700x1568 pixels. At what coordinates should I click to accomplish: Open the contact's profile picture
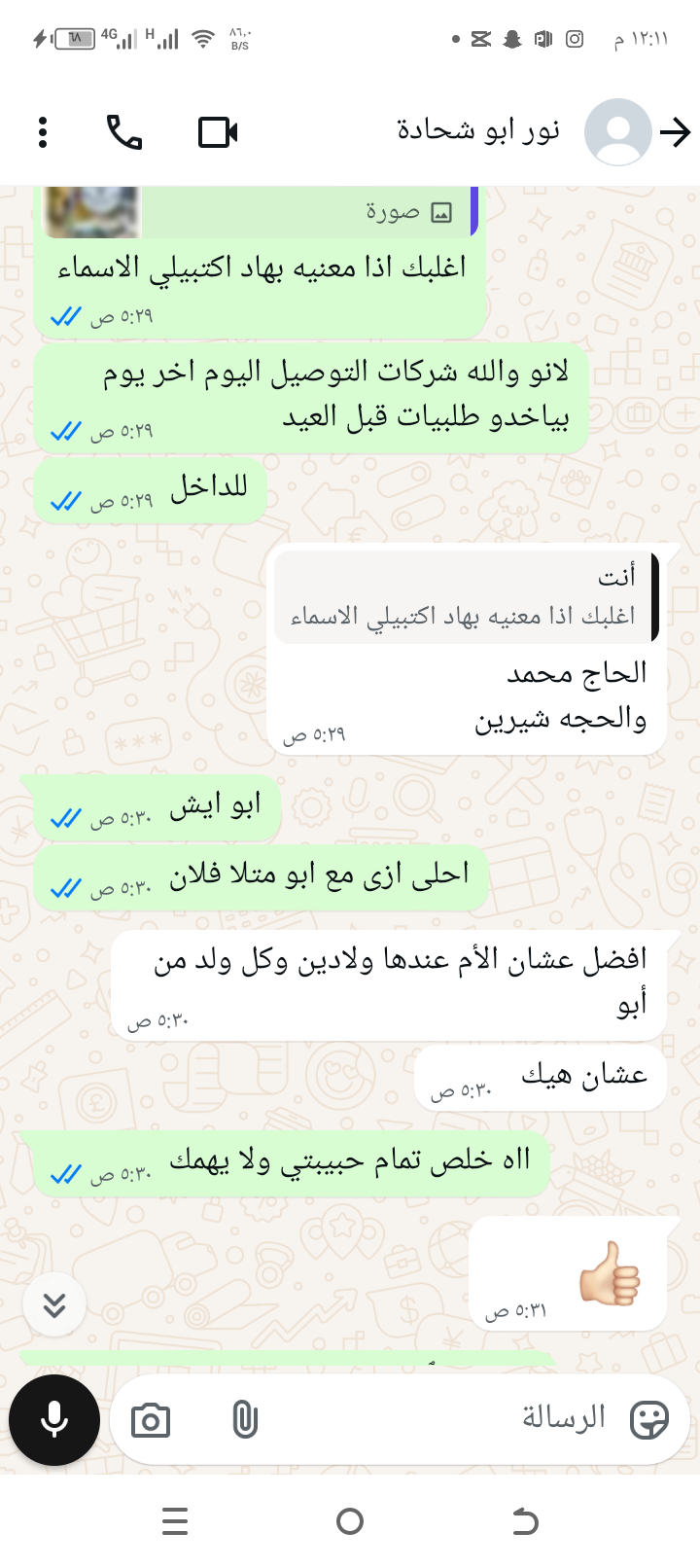pos(617,132)
